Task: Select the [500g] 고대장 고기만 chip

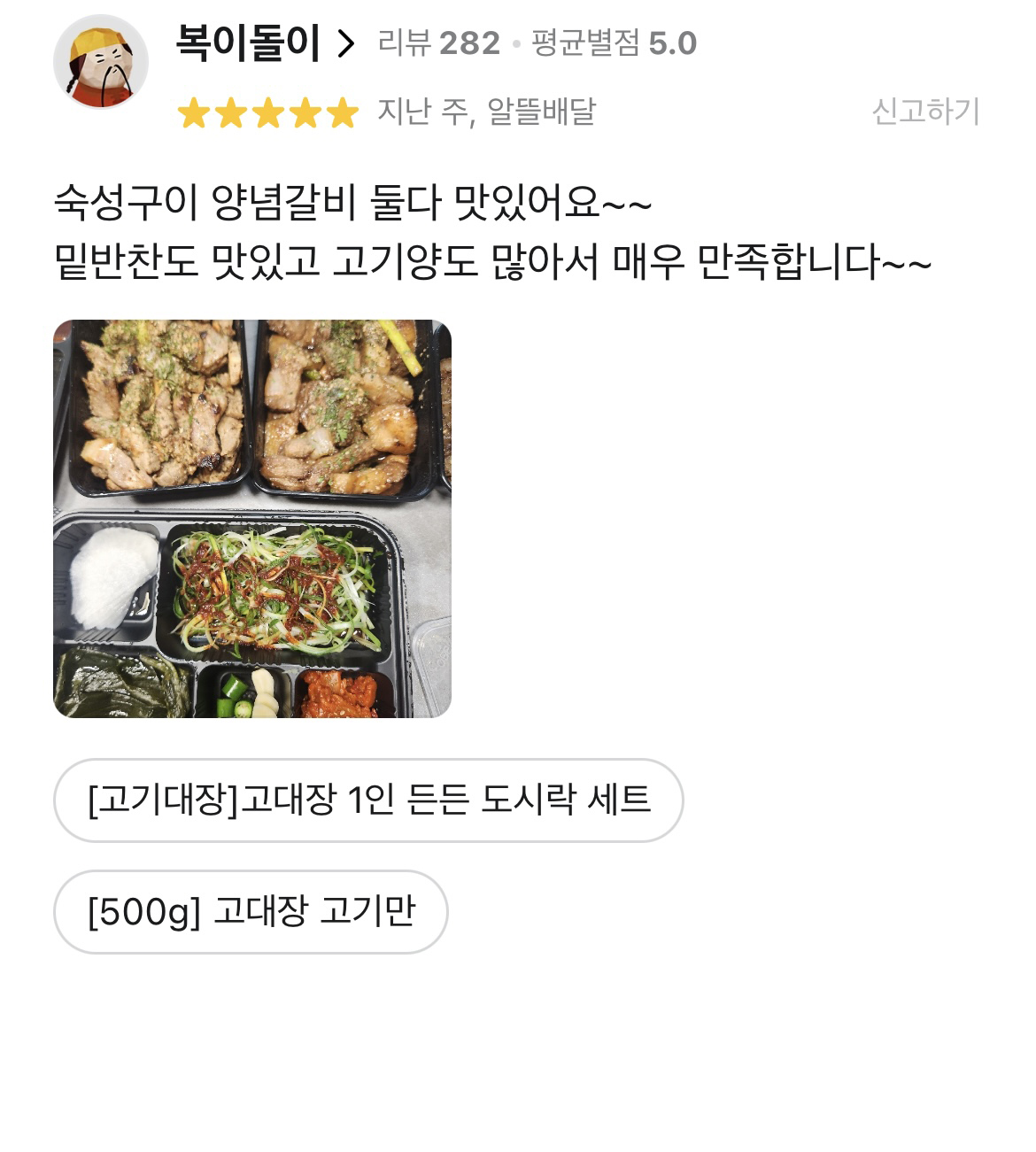Action: click(251, 911)
